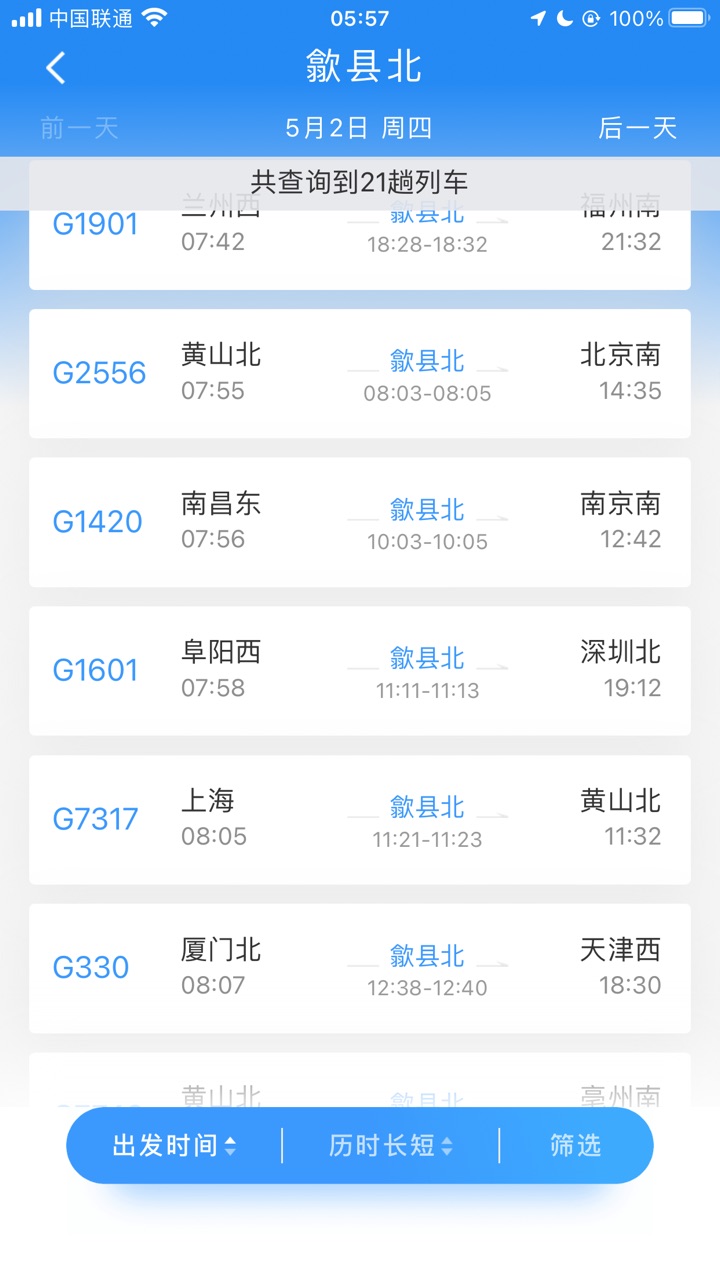Open train G2556 to 北京南
Image resolution: width=720 pixels, height=1280 pixels.
pos(360,373)
